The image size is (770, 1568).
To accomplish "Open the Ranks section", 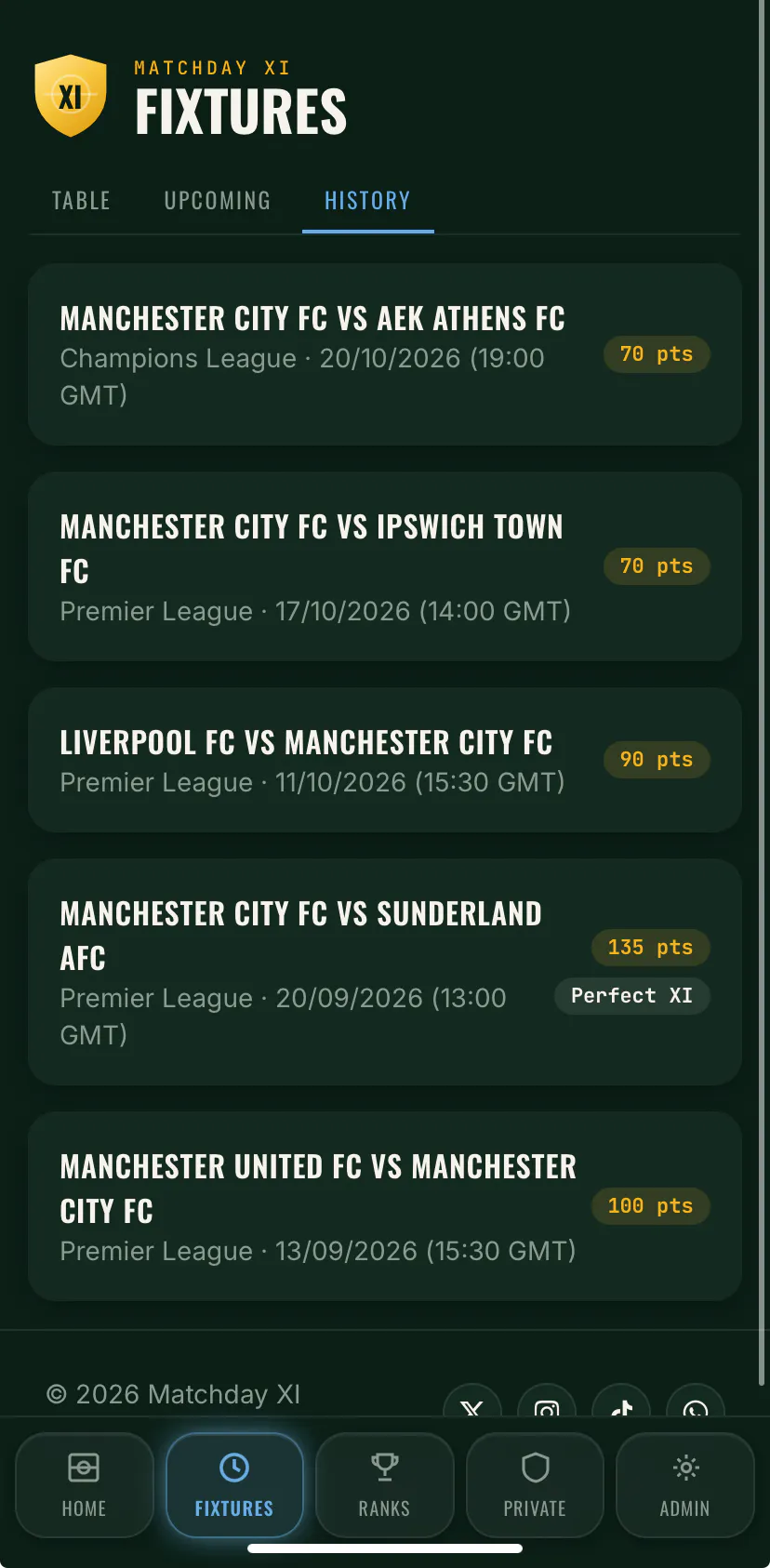I will tap(385, 1485).
